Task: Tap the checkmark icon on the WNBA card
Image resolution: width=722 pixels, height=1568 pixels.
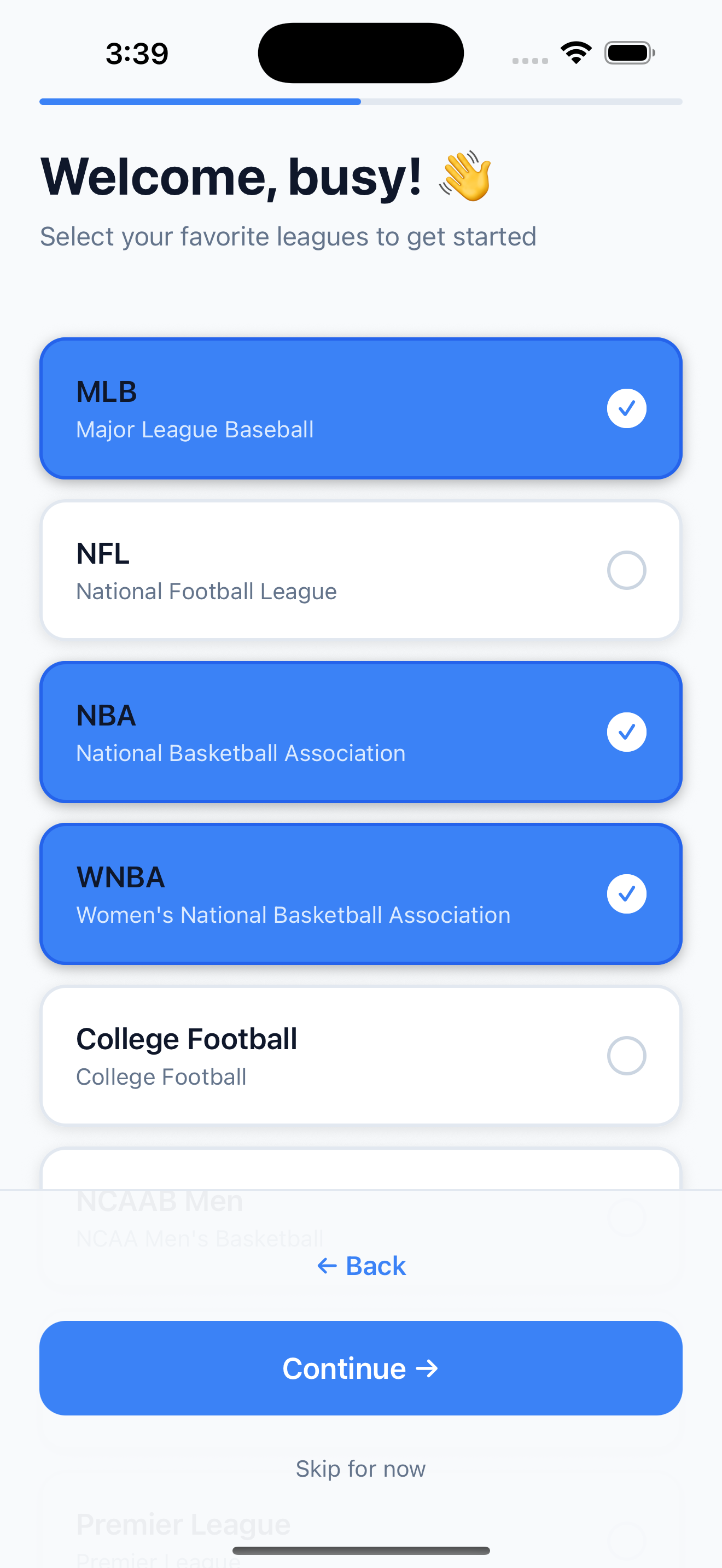Action: click(626, 893)
